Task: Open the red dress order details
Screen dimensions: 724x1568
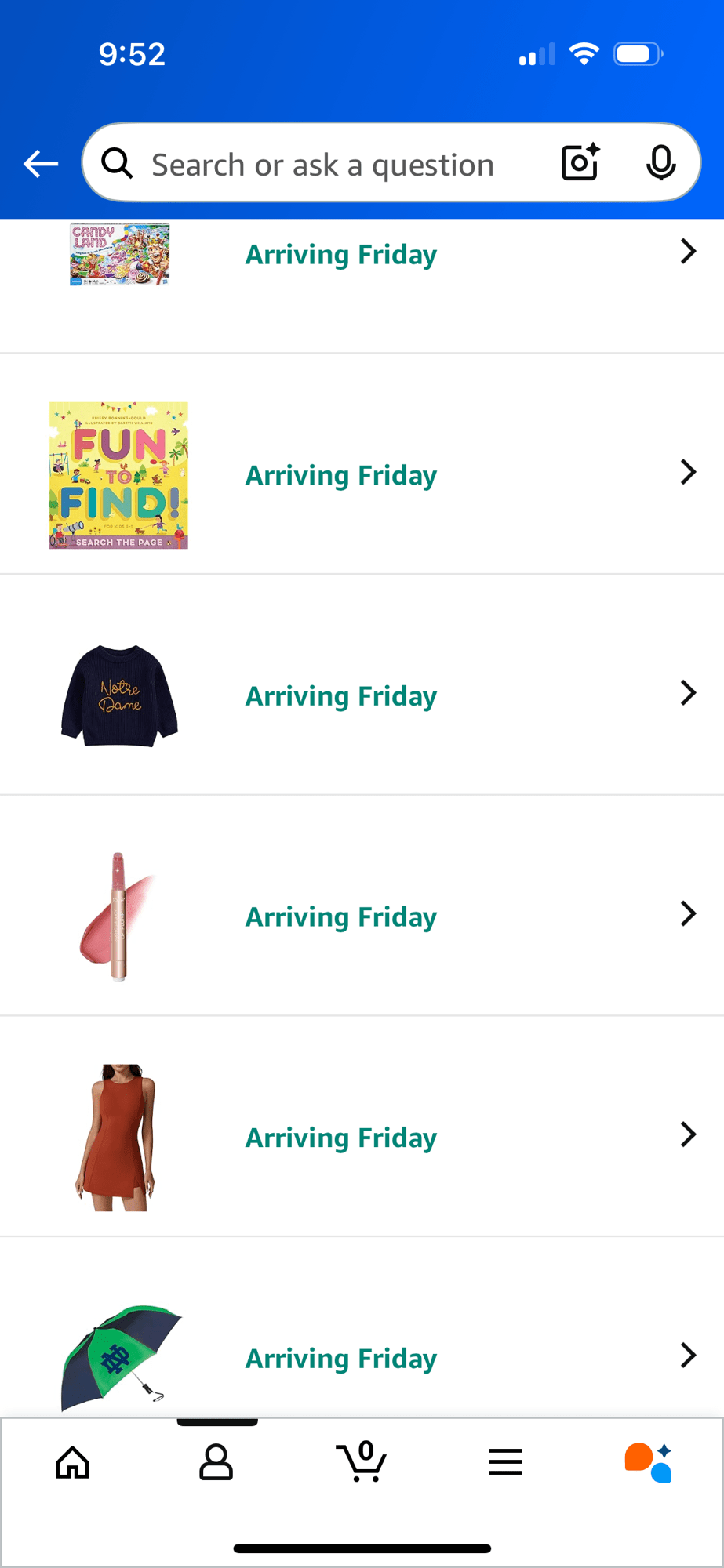Action: [x=362, y=1138]
